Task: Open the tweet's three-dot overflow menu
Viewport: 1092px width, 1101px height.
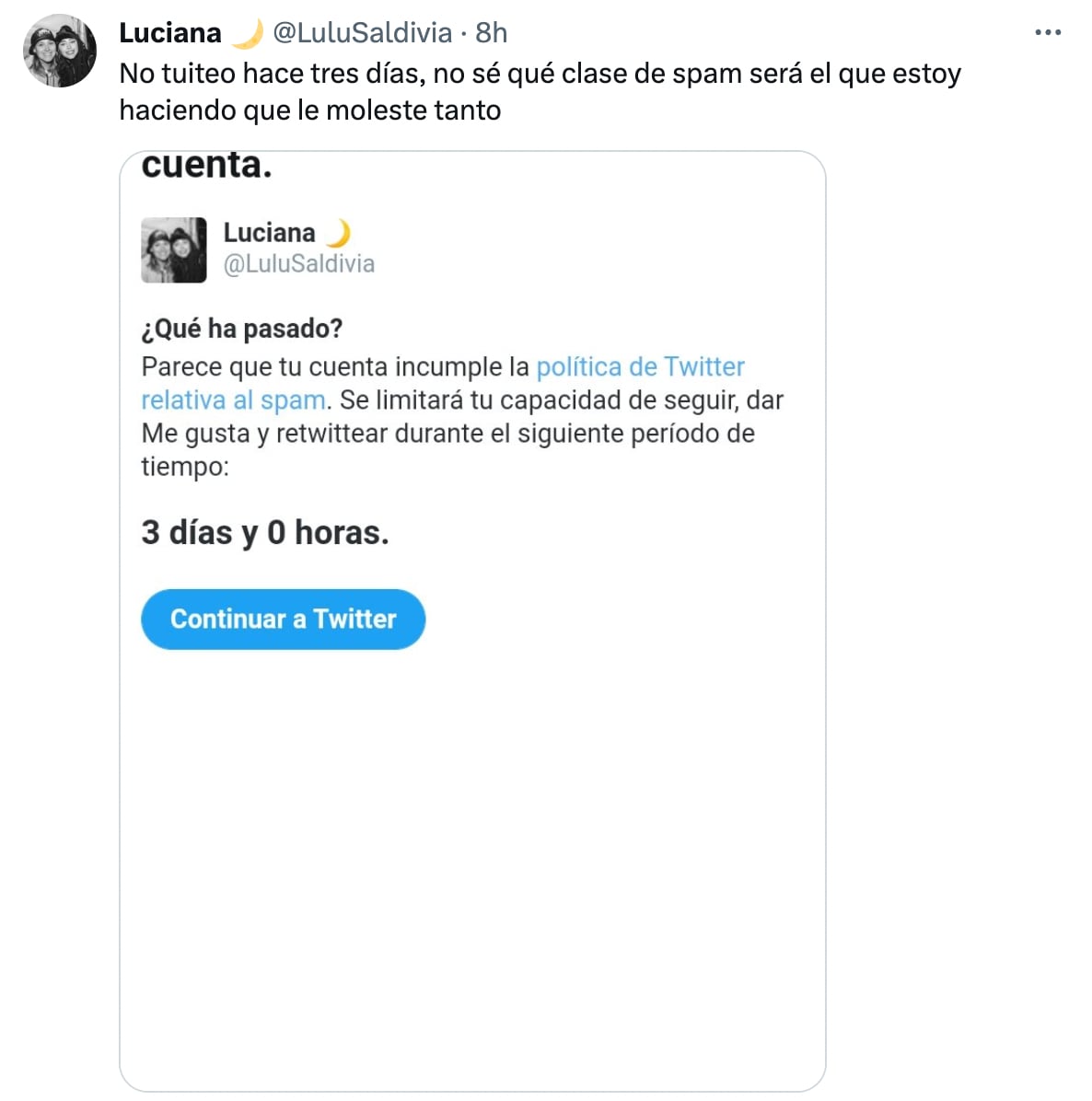Action: (1048, 33)
